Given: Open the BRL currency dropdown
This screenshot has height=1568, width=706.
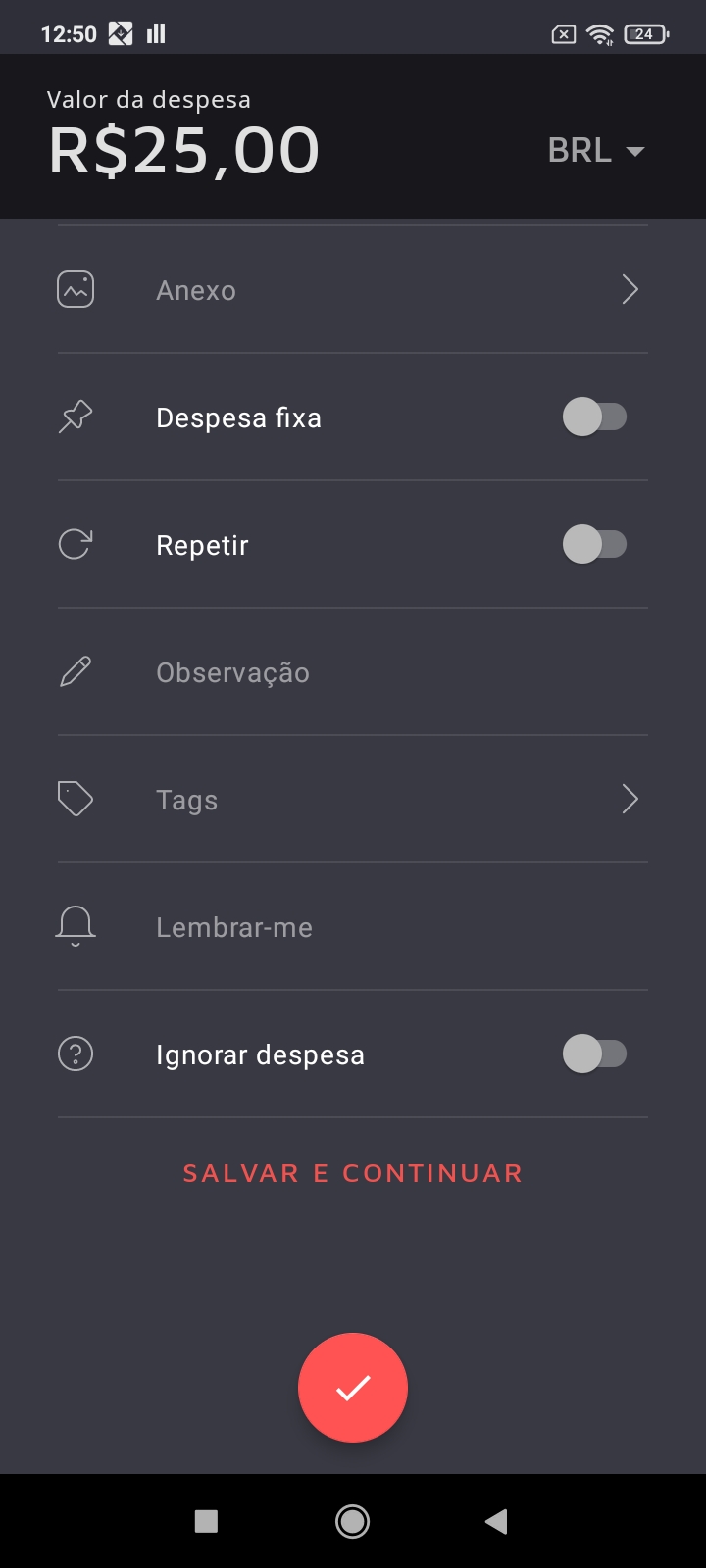Looking at the screenshot, I should click(x=595, y=150).
